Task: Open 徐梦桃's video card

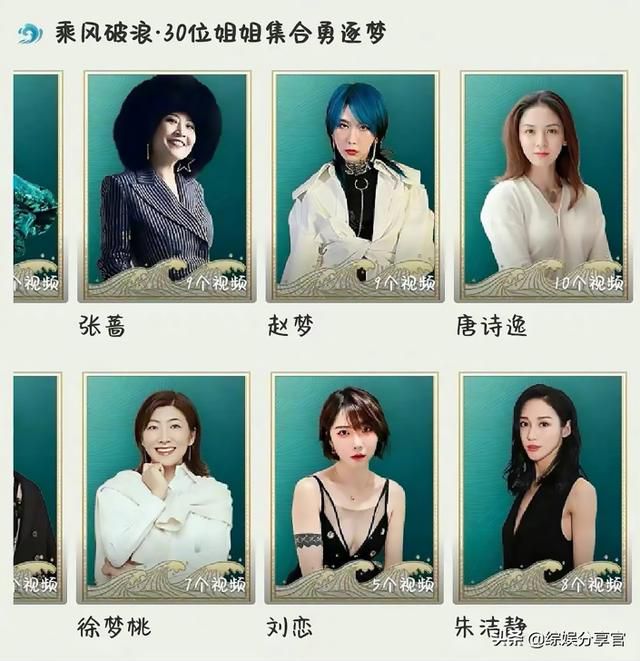Action: (167, 488)
